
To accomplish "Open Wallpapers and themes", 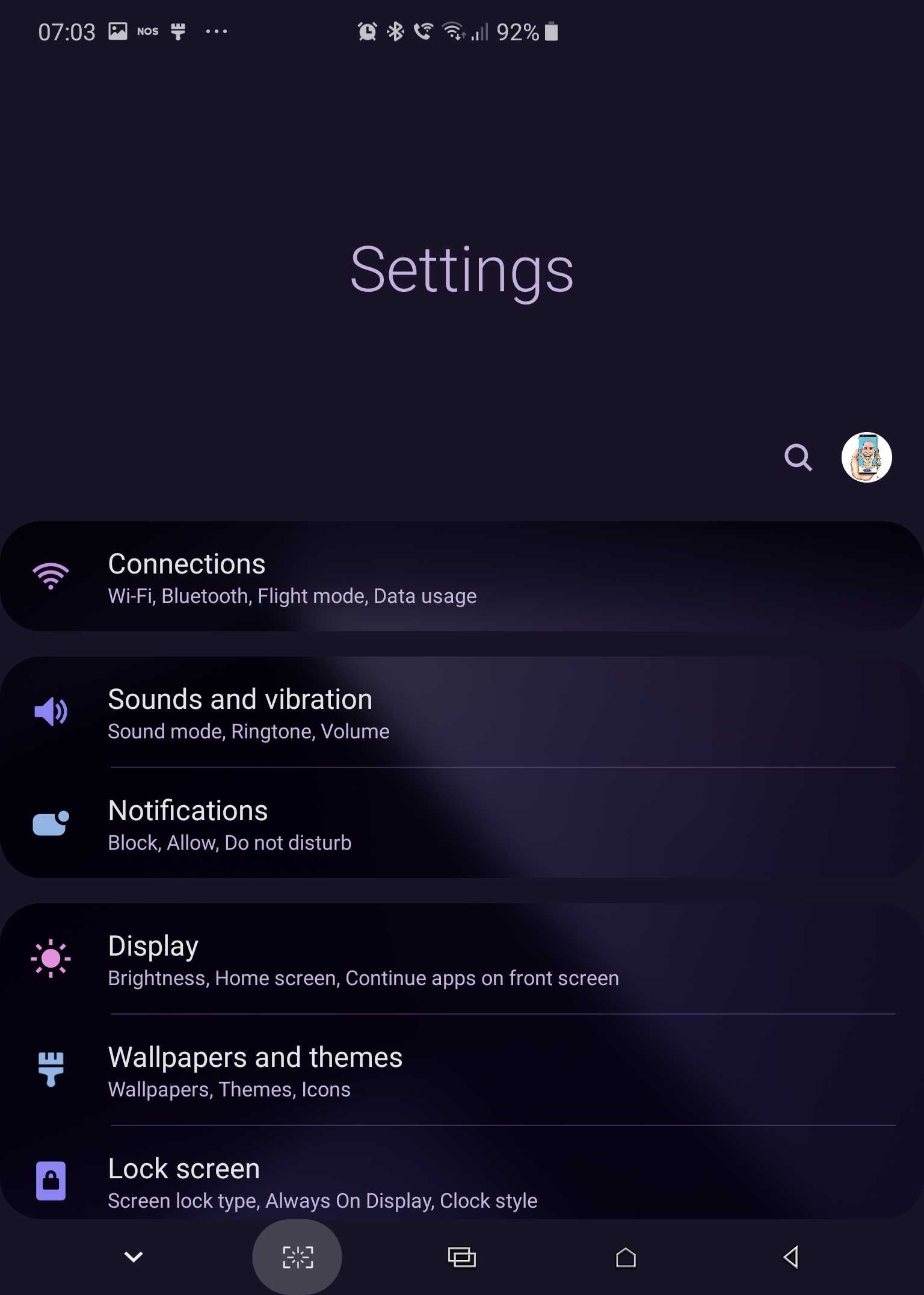I will click(x=462, y=1071).
